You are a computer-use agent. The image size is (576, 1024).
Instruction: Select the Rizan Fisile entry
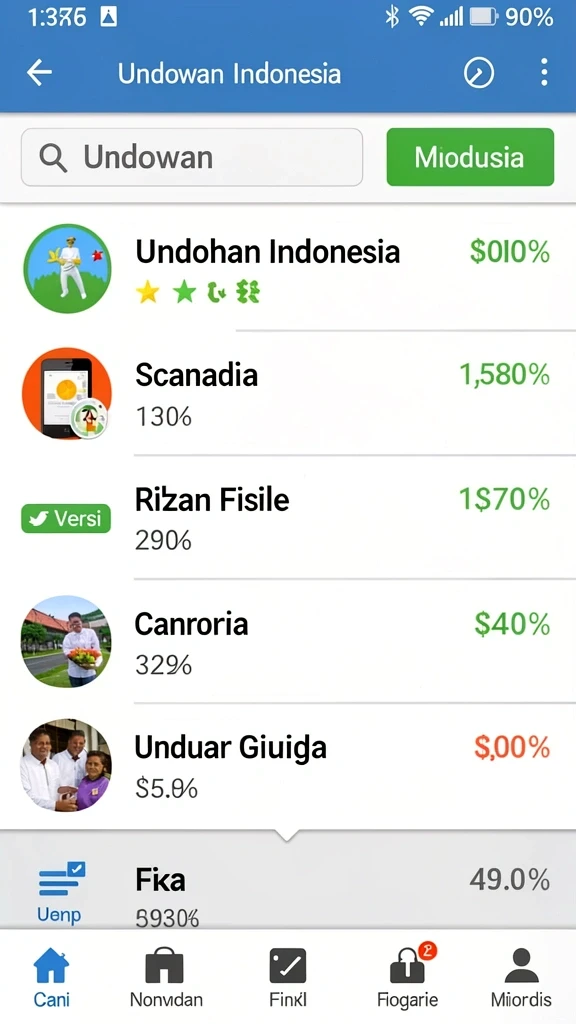pyautogui.click(x=288, y=517)
